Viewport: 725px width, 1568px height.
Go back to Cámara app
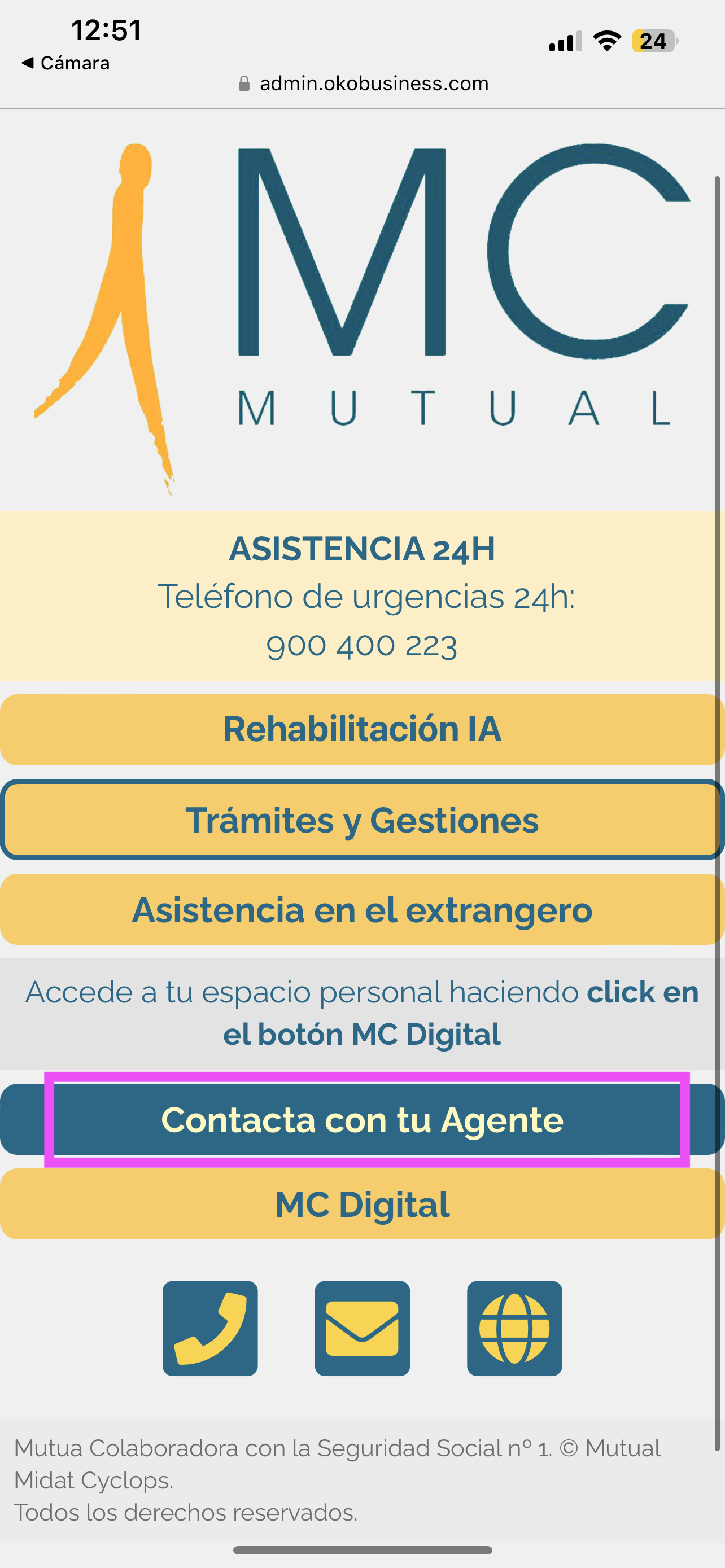pyautogui.click(x=65, y=63)
